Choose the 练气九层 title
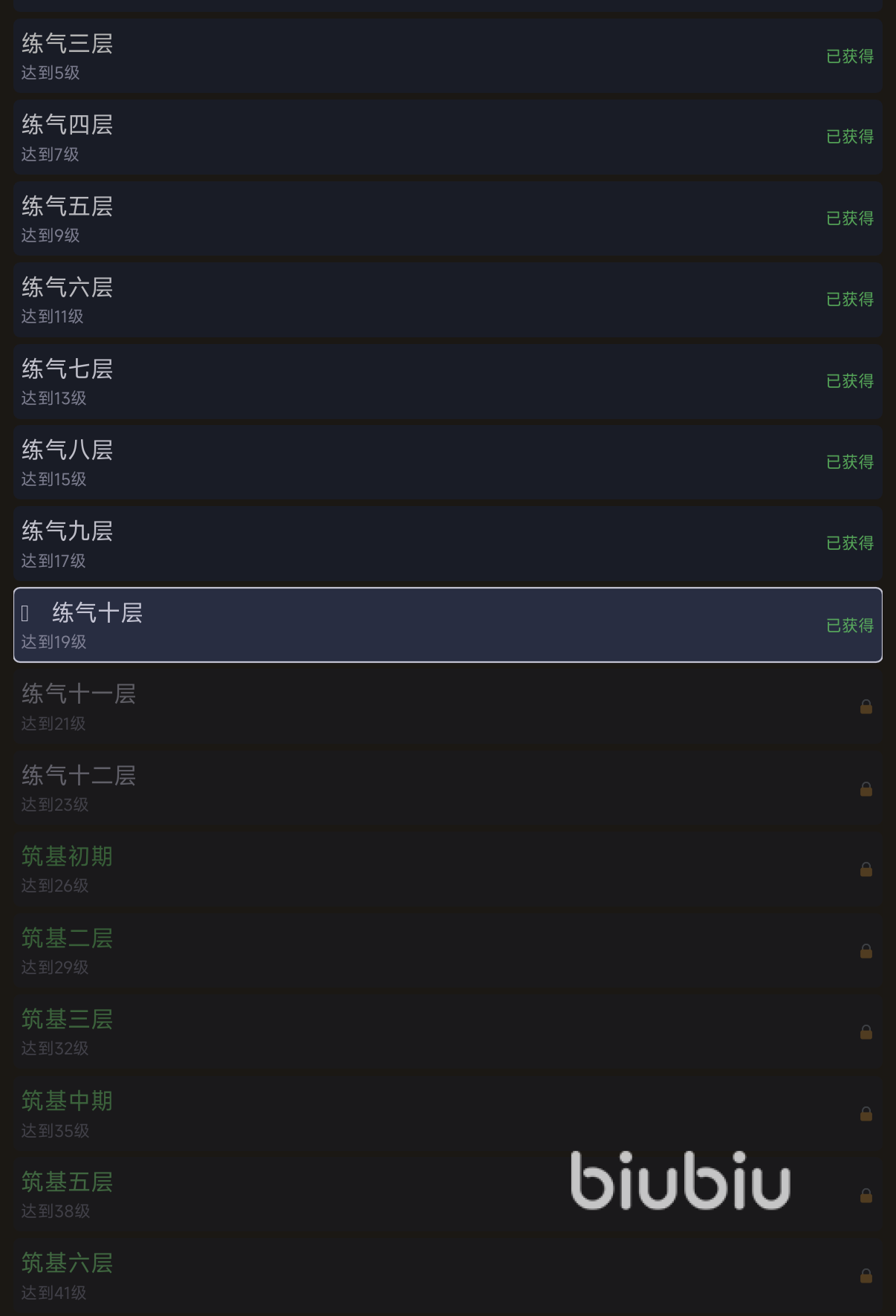Screen dimensions: 896x1316 pyautogui.click(x=67, y=531)
